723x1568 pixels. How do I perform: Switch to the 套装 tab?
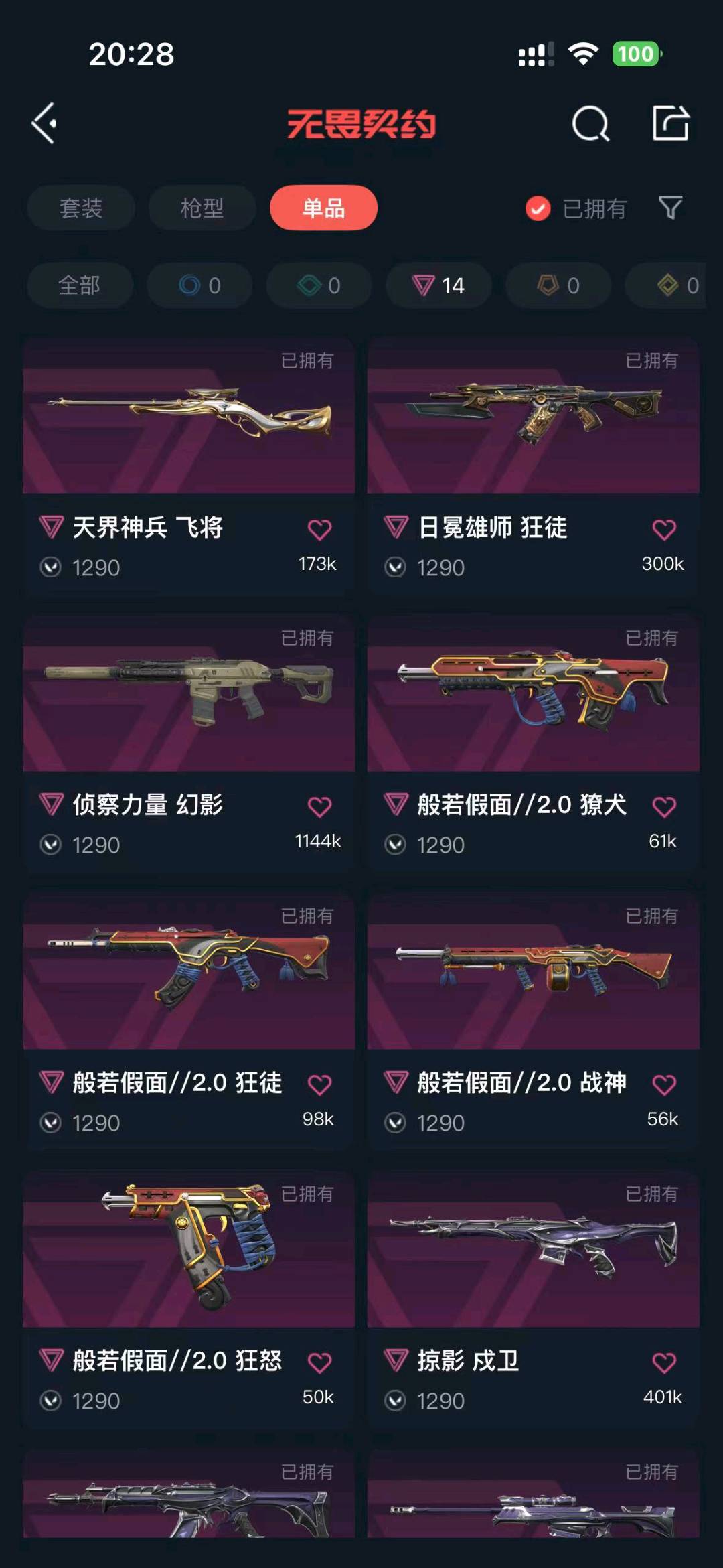click(x=81, y=208)
